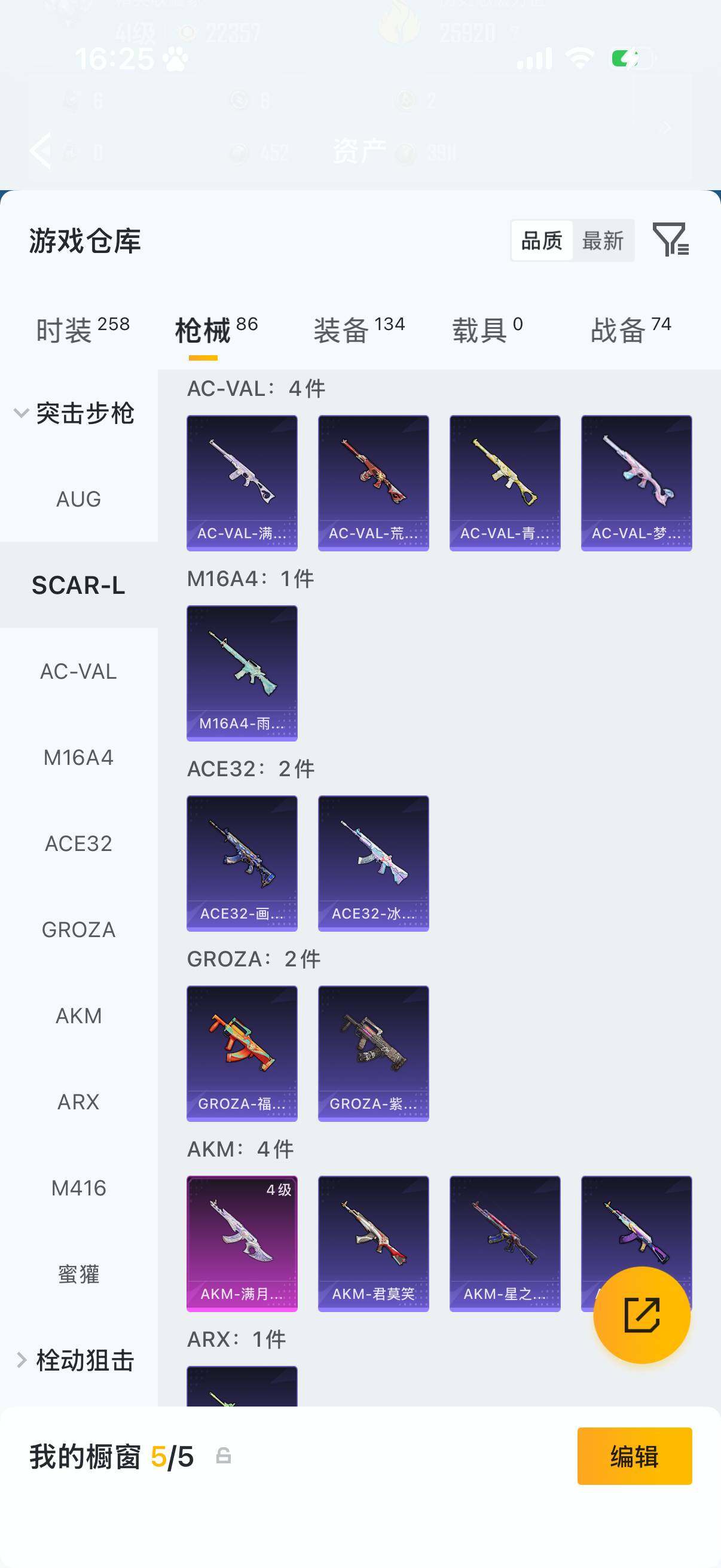Switch to the 装备 tab
This screenshot has height=1568, width=721.
(x=359, y=330)
